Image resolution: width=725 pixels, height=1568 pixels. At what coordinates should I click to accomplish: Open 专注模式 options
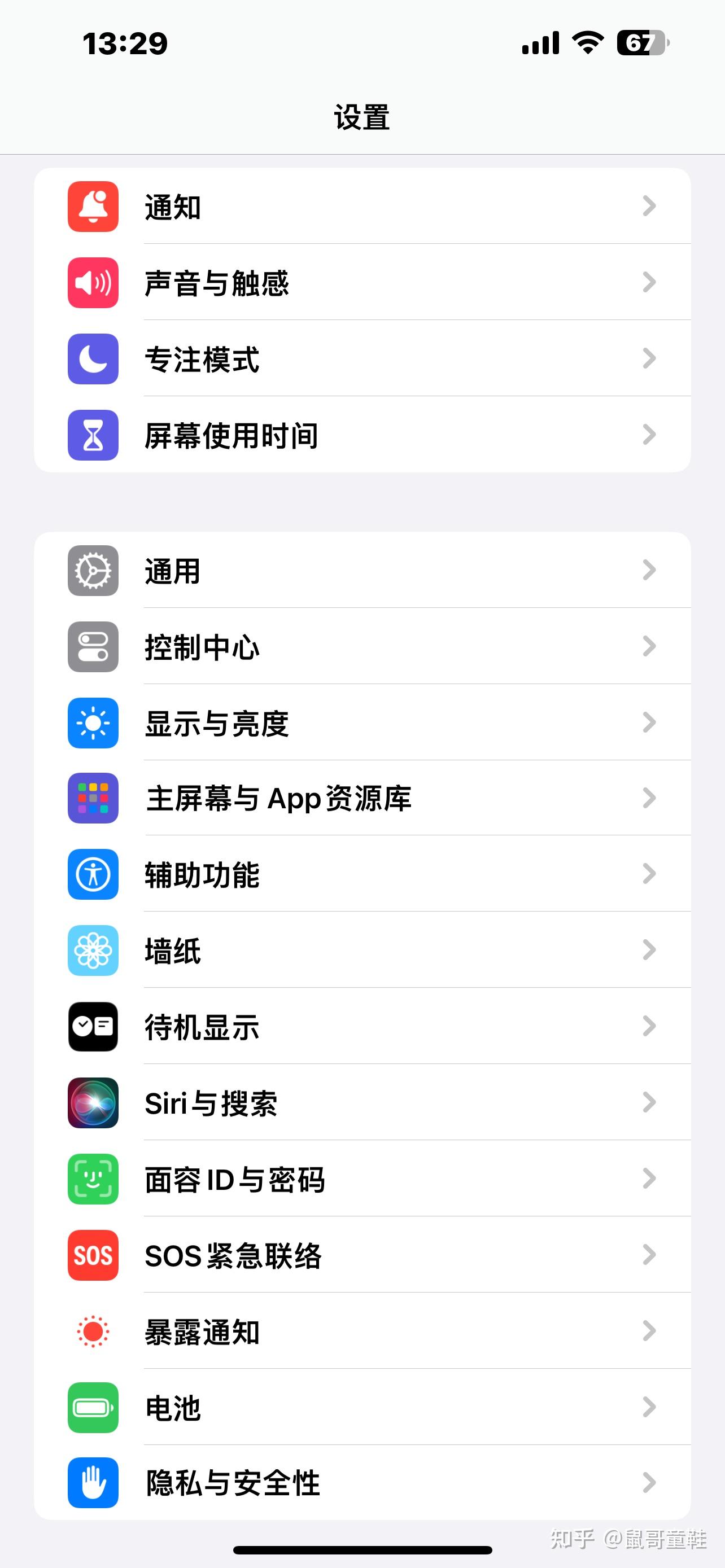361,358
